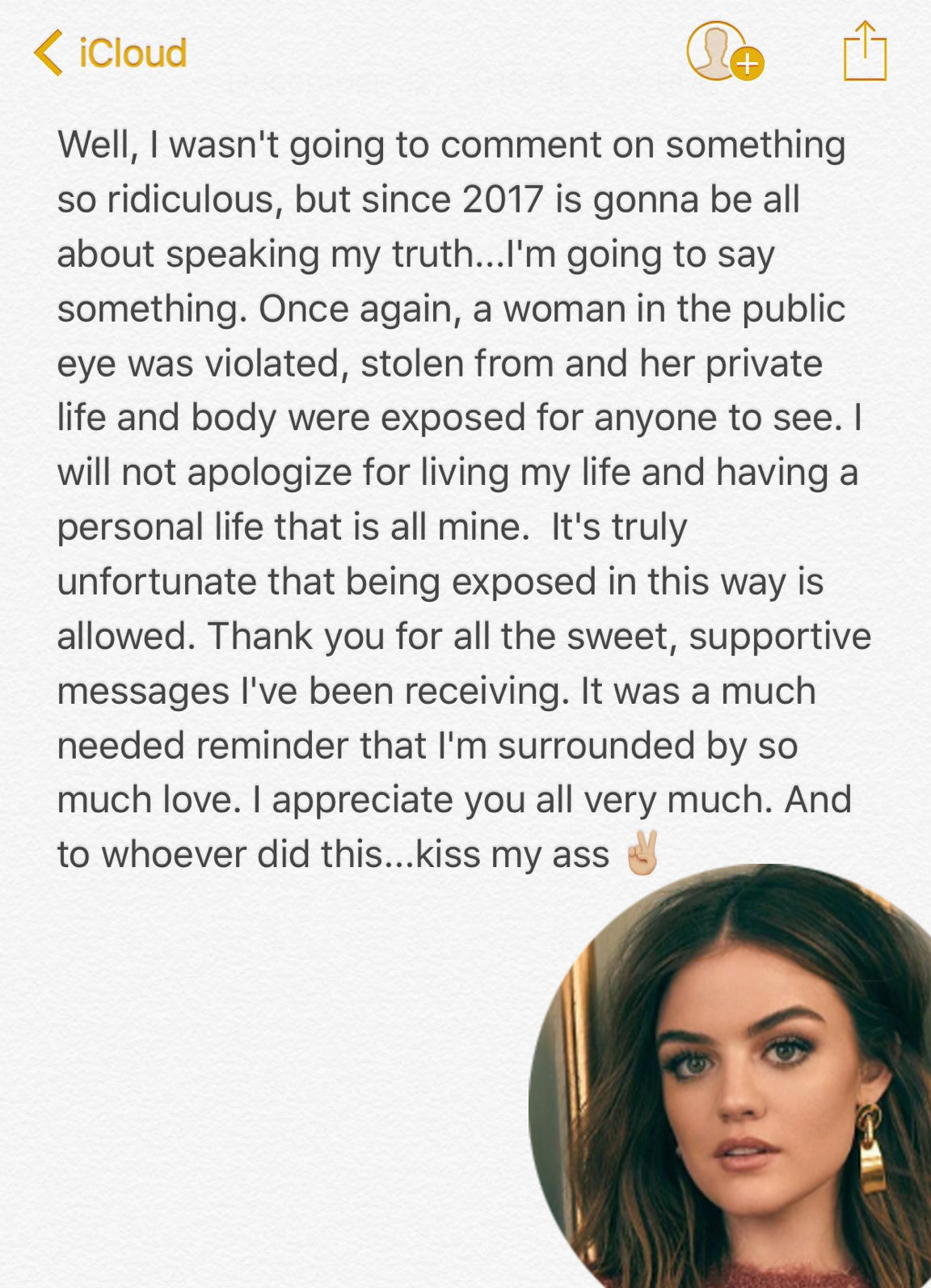
Task: Add people to this note
Action: pyautogui.click(x=723, y=53)
